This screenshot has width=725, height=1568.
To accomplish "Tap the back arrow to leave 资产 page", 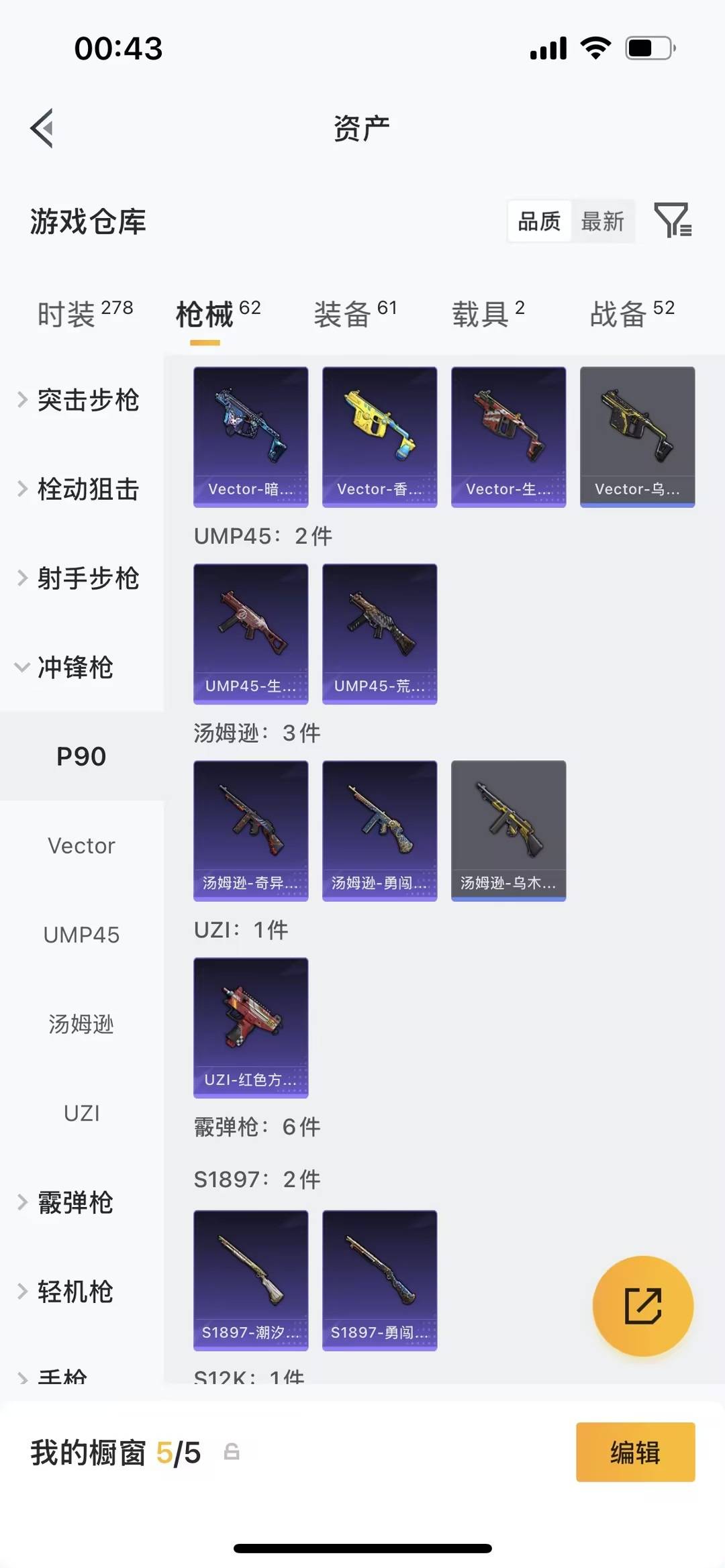I will [x=42, y=129].
